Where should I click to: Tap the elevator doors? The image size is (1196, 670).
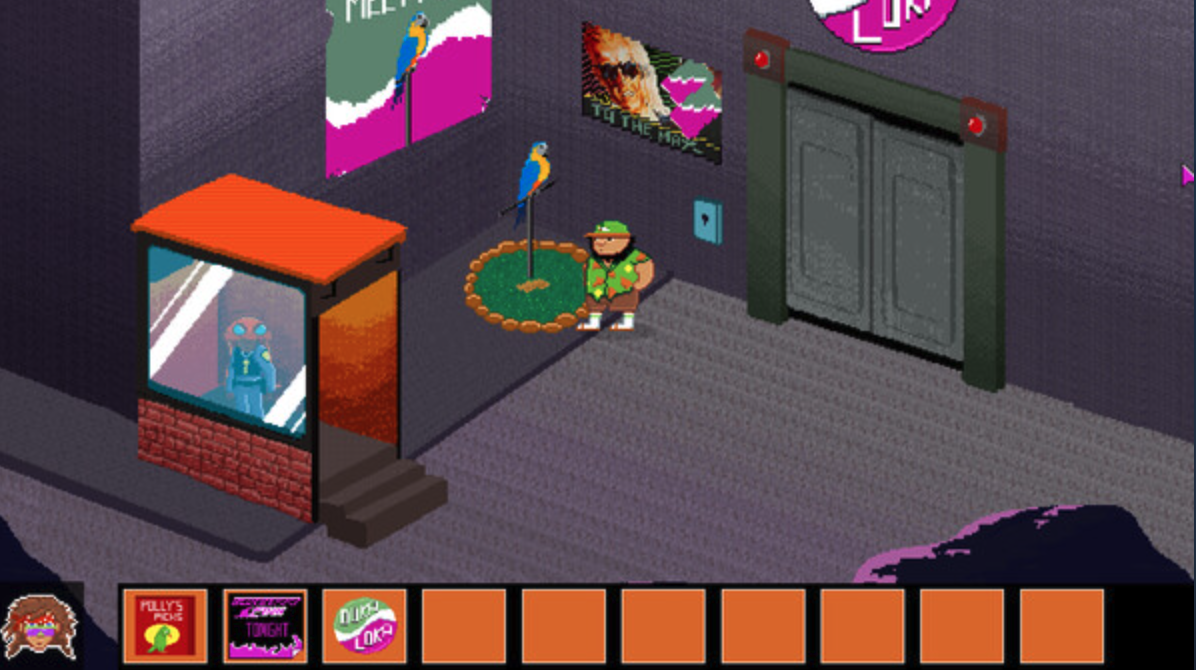click(x=873, y=220)
